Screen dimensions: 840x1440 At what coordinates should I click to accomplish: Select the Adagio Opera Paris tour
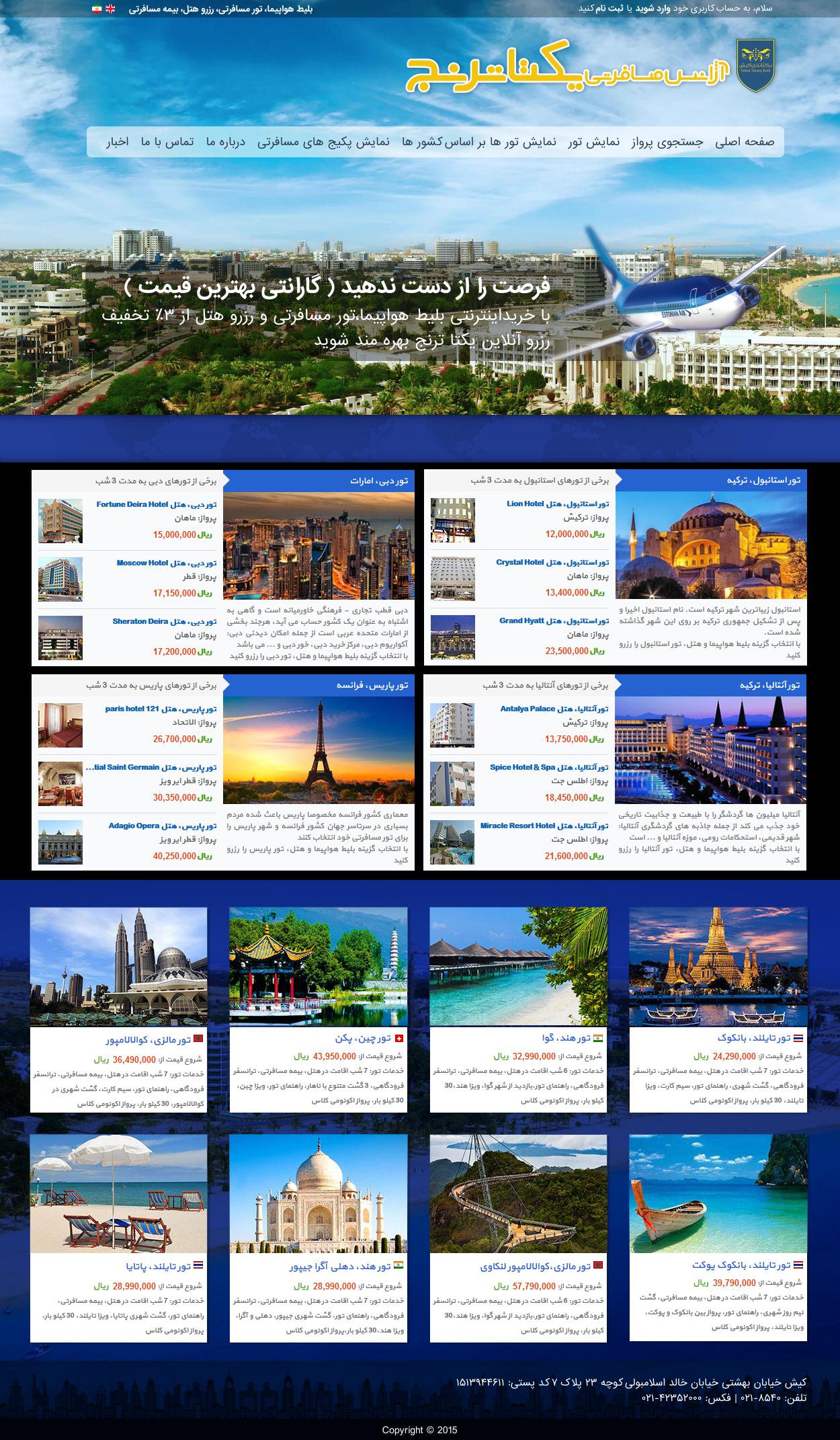click(161, 826)
